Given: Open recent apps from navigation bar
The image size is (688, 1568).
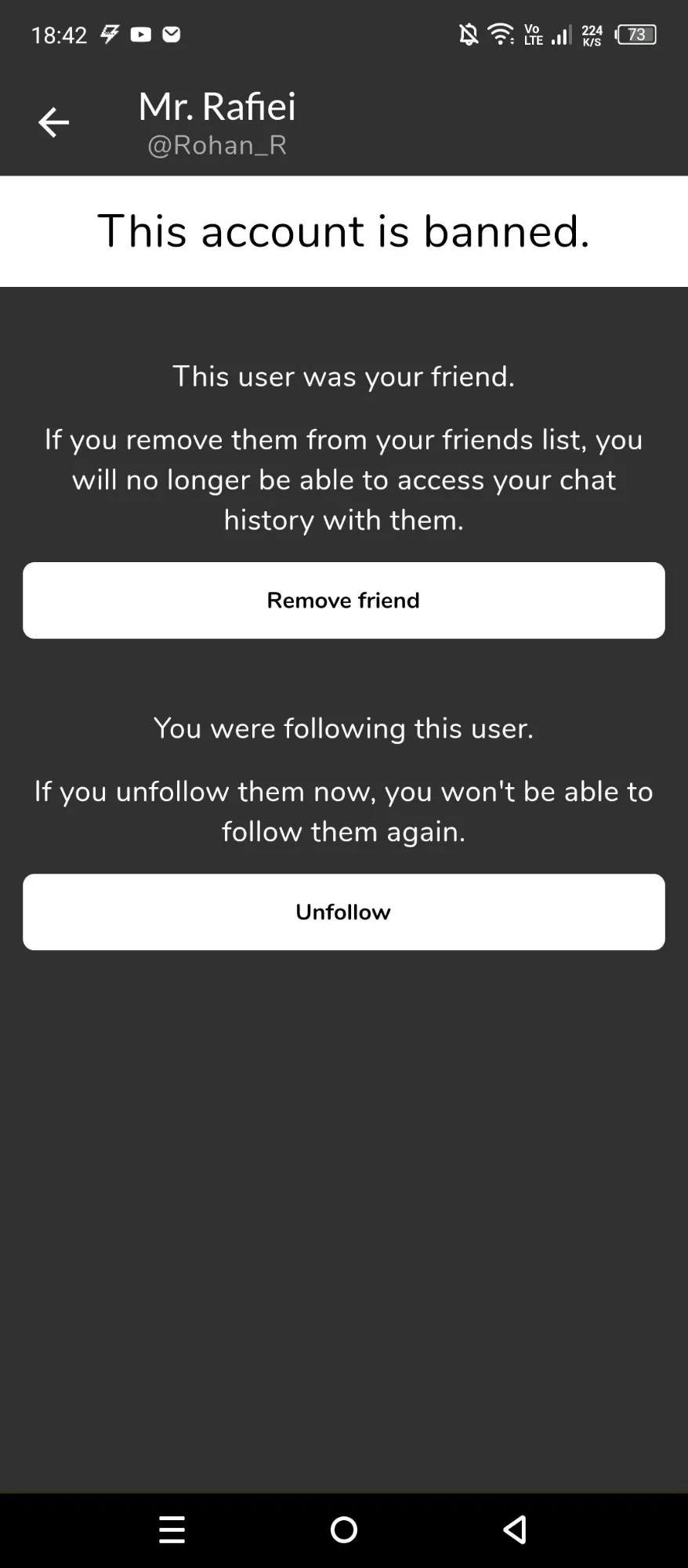Looking at the screenshot, I should coord(172,1530).
